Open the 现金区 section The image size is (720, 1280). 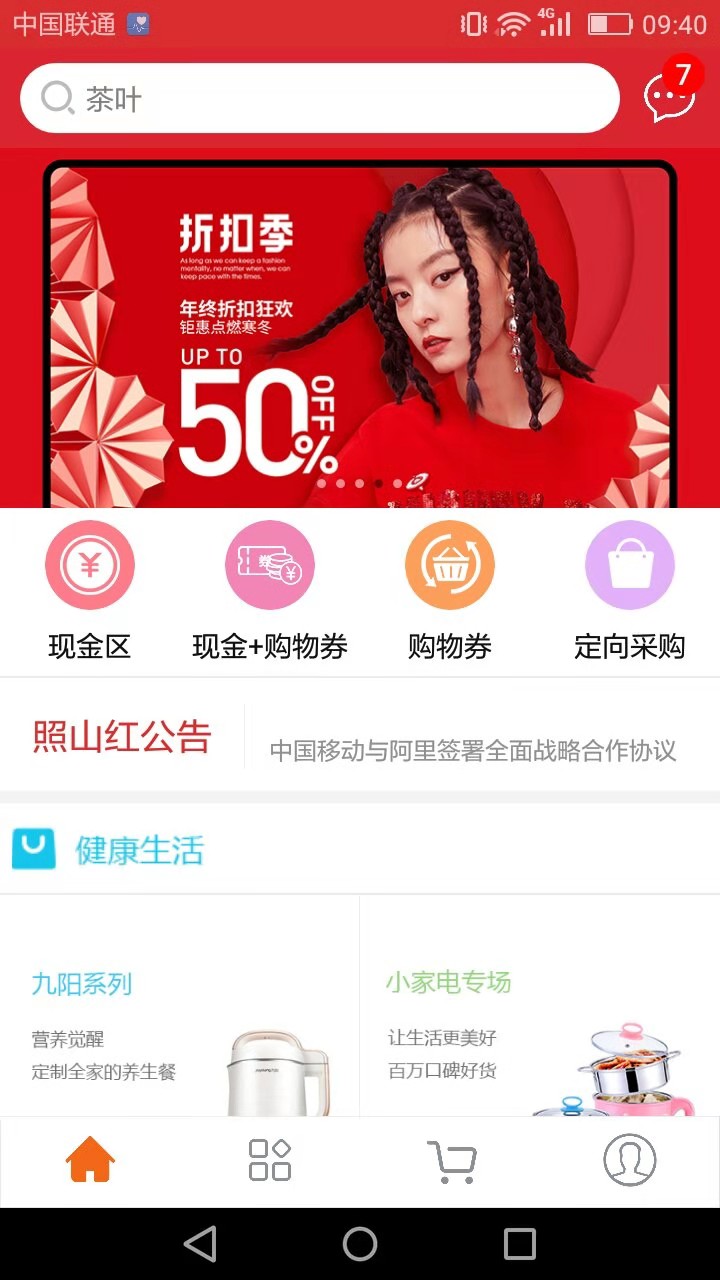pyautogui.click(x=90, y=590)
